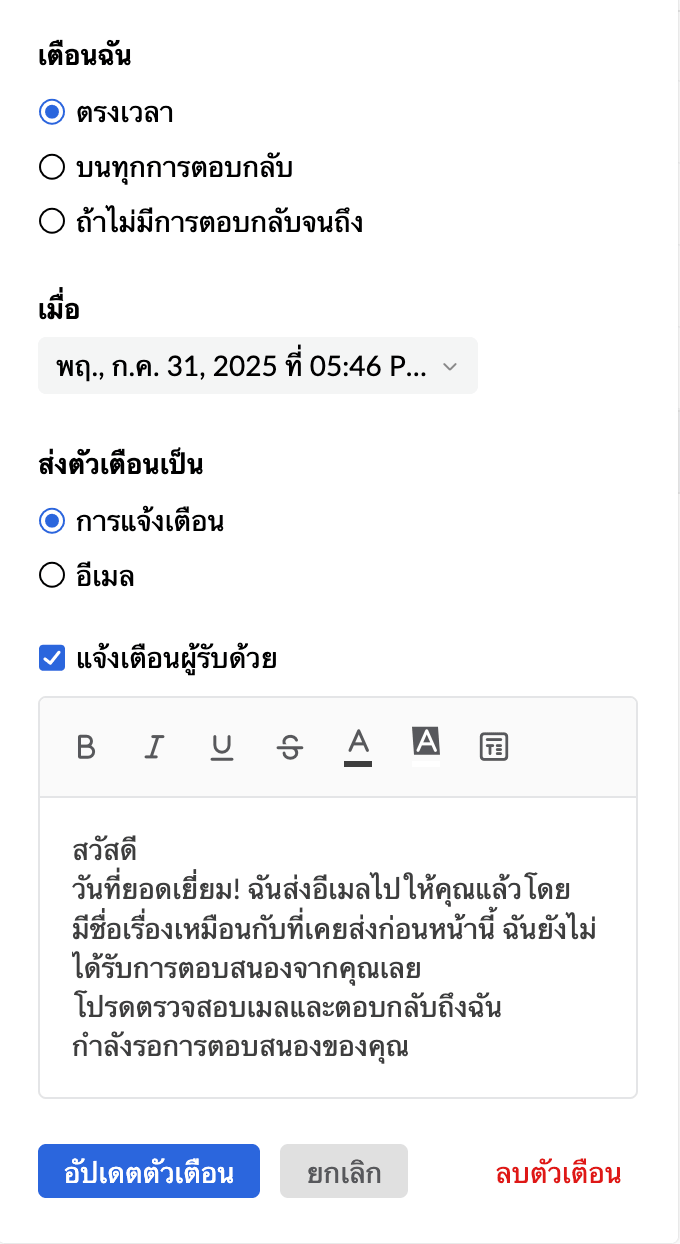The image size is (680, 1244).
Task: Apply strikethrough formatting
Action: click(x=290, y=747)
